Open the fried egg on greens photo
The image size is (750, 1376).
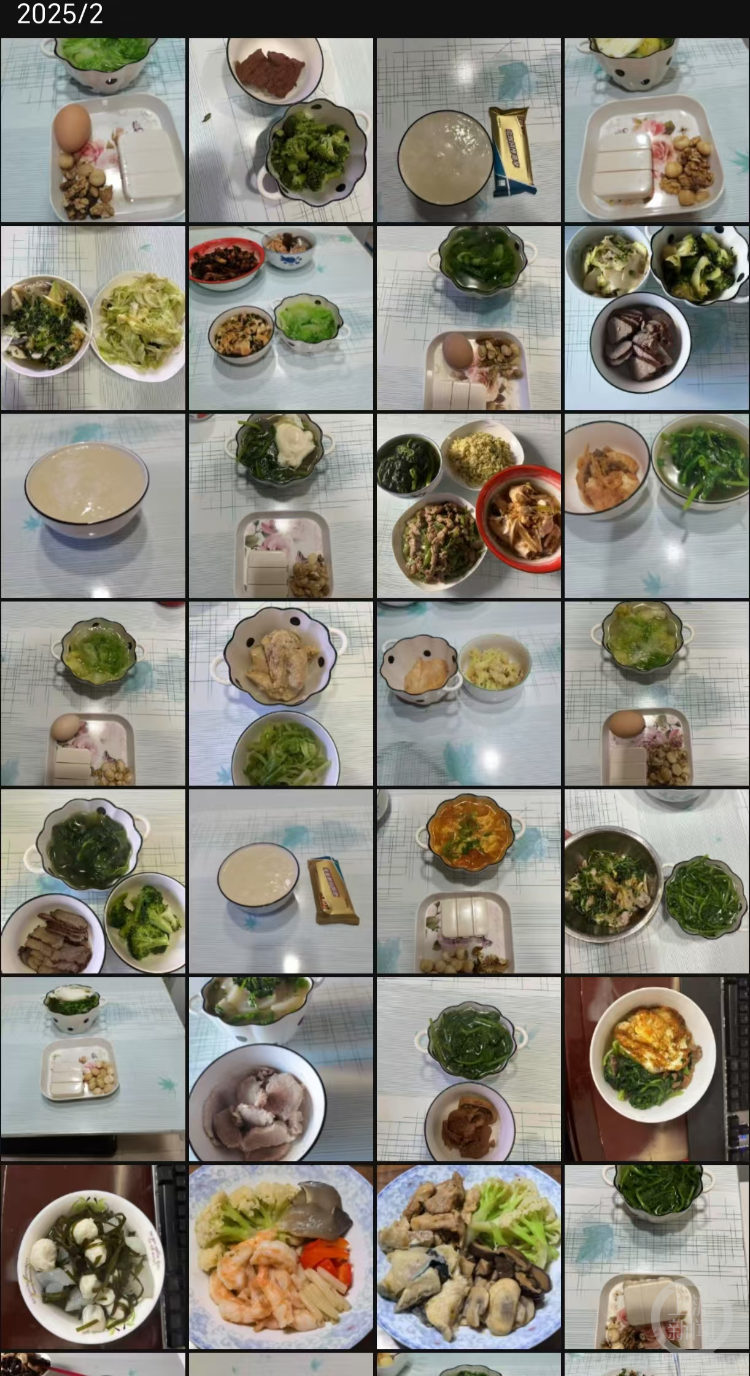tap(656, 1068)
